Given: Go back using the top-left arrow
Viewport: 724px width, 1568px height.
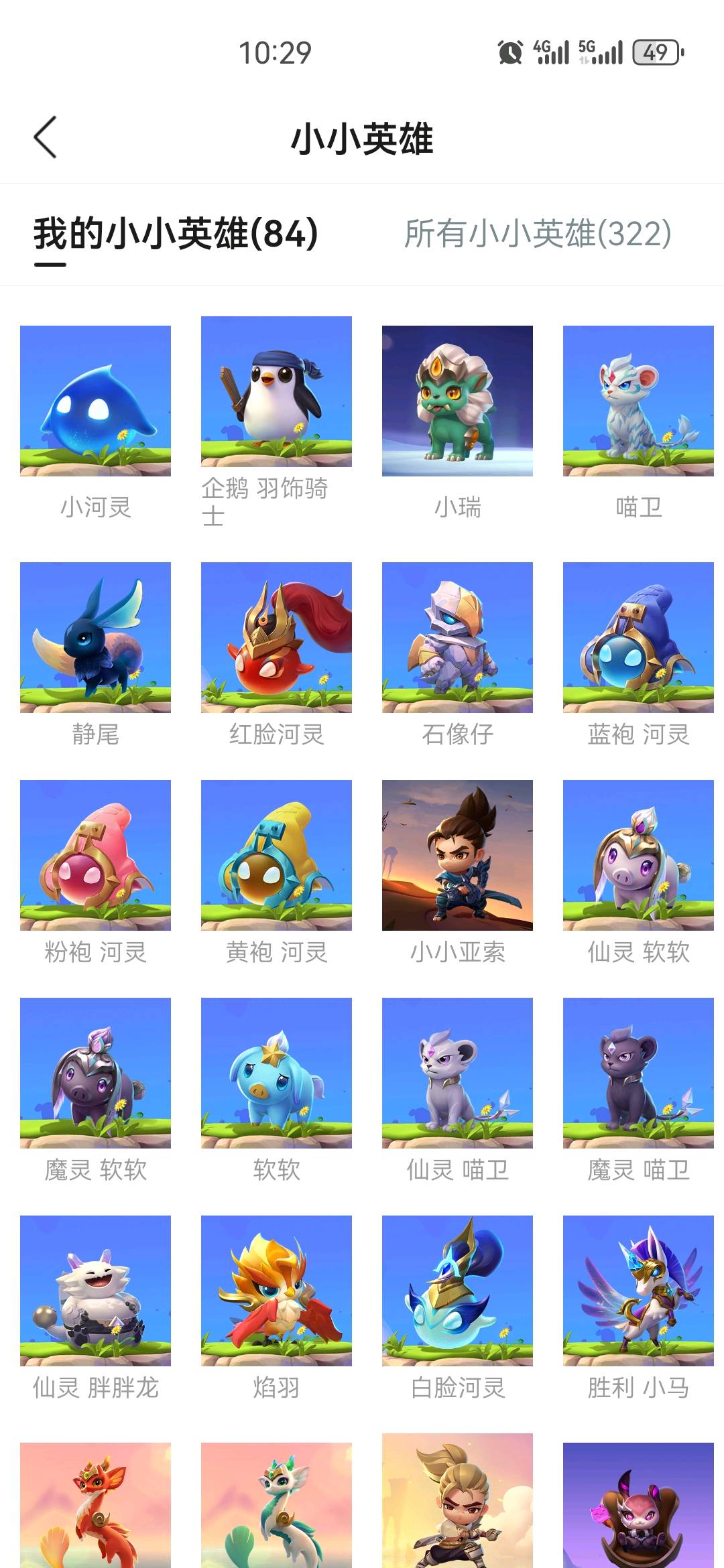Looking at the screenshot, I should pos(45,137).
